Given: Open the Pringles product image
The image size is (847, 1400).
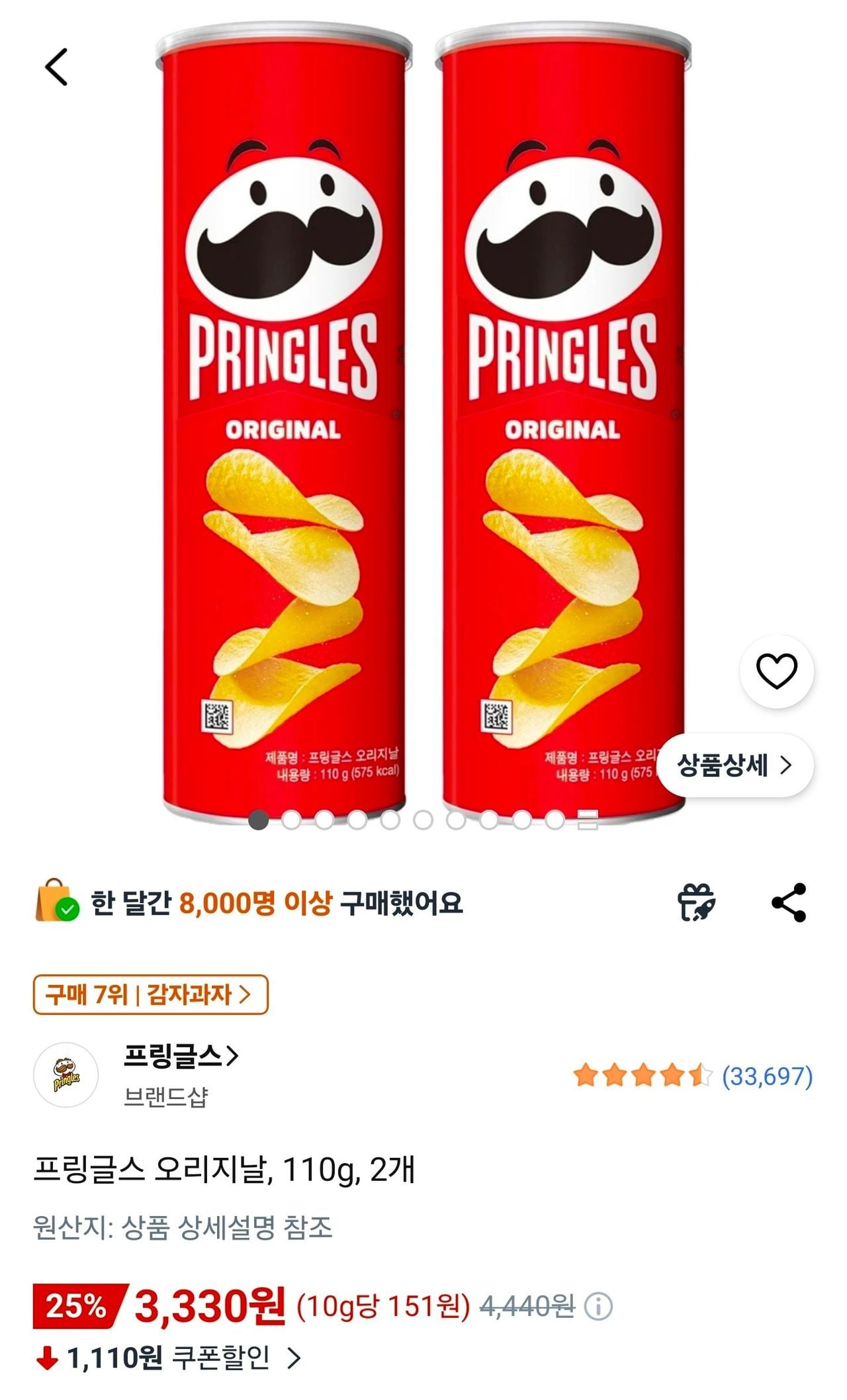Looking at the screenshot, I should (x=423, y=423).
